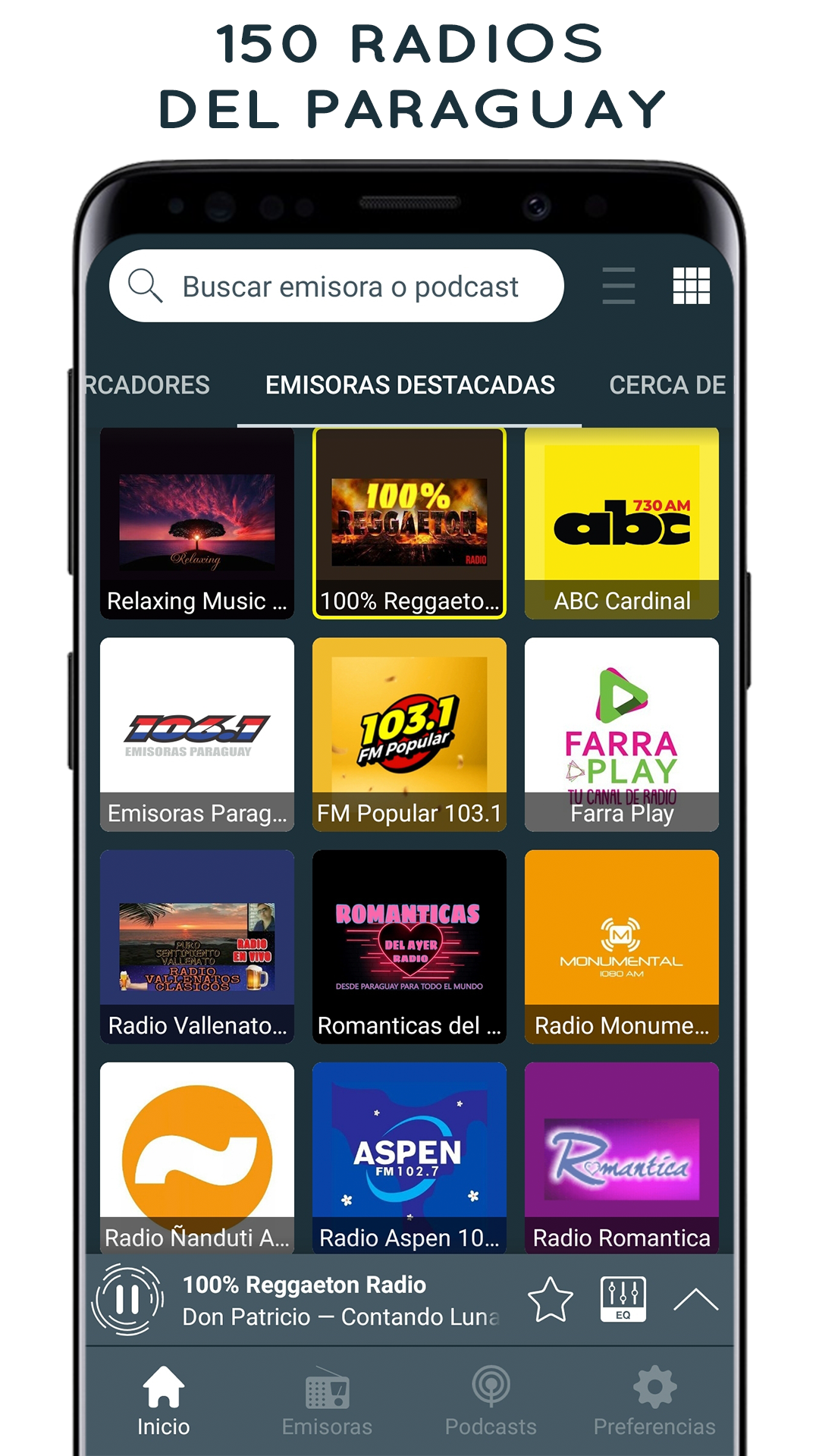Switch to the CERCA DE tab
The image size is (819, 1456).
pyautogui.click(x=667, y=385)
